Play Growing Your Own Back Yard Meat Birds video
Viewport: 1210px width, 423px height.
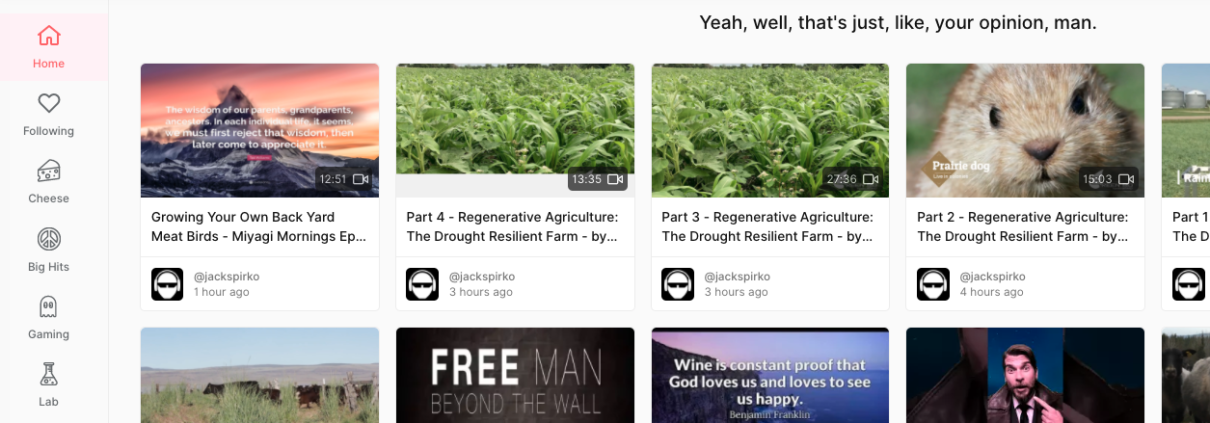click(259, 130)
